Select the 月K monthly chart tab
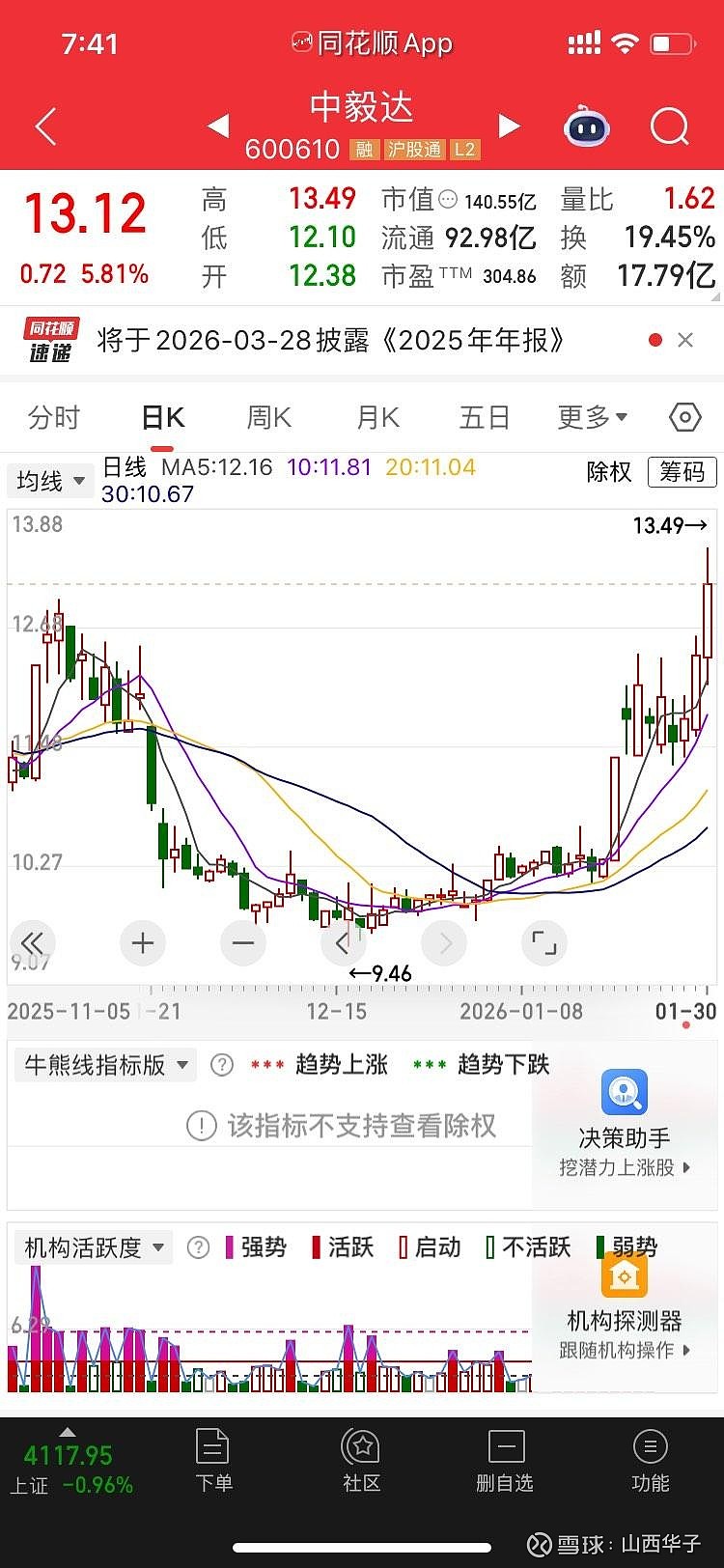 pyautogui.click(x=377, y=418)
